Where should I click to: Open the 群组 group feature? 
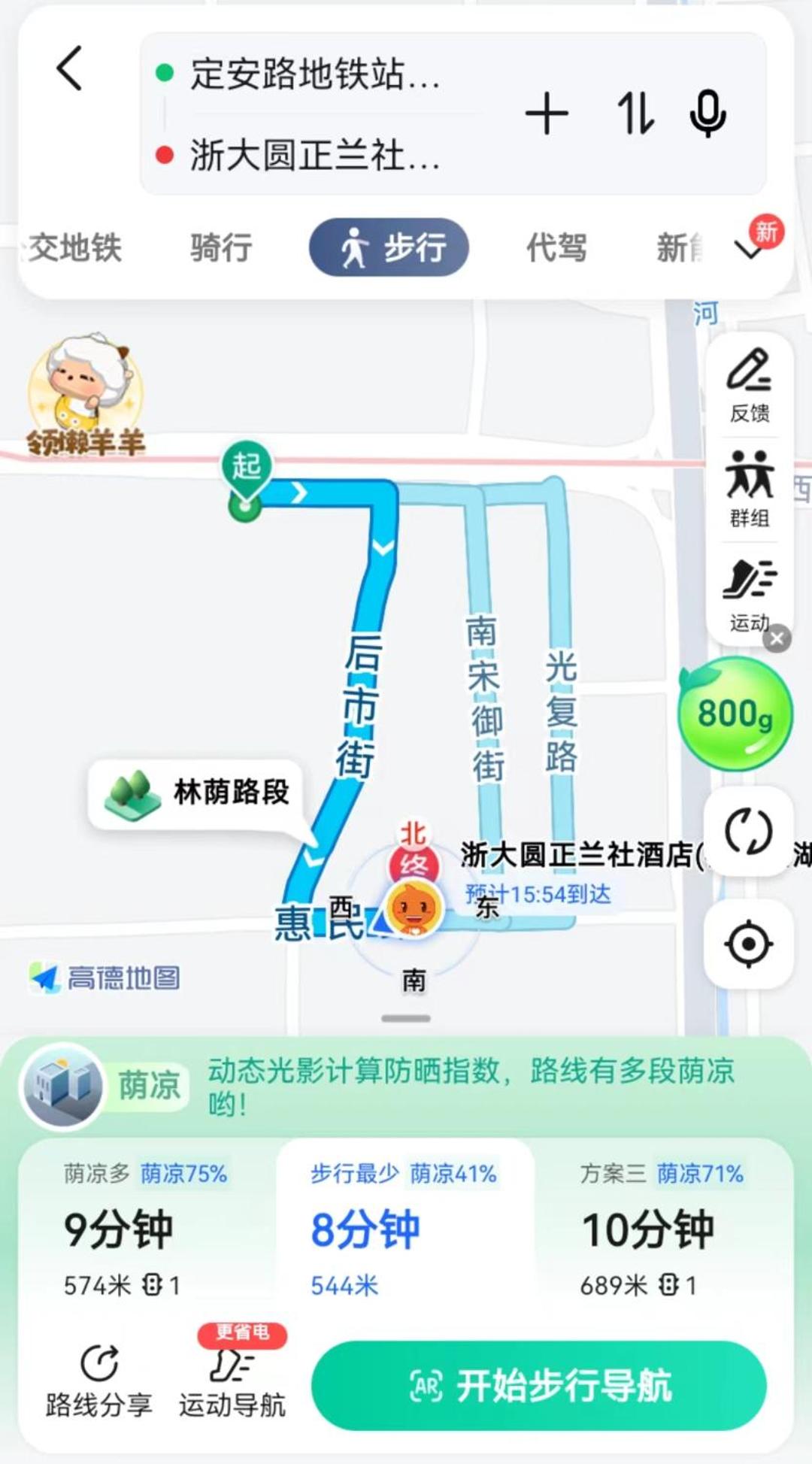click(750, 489)
